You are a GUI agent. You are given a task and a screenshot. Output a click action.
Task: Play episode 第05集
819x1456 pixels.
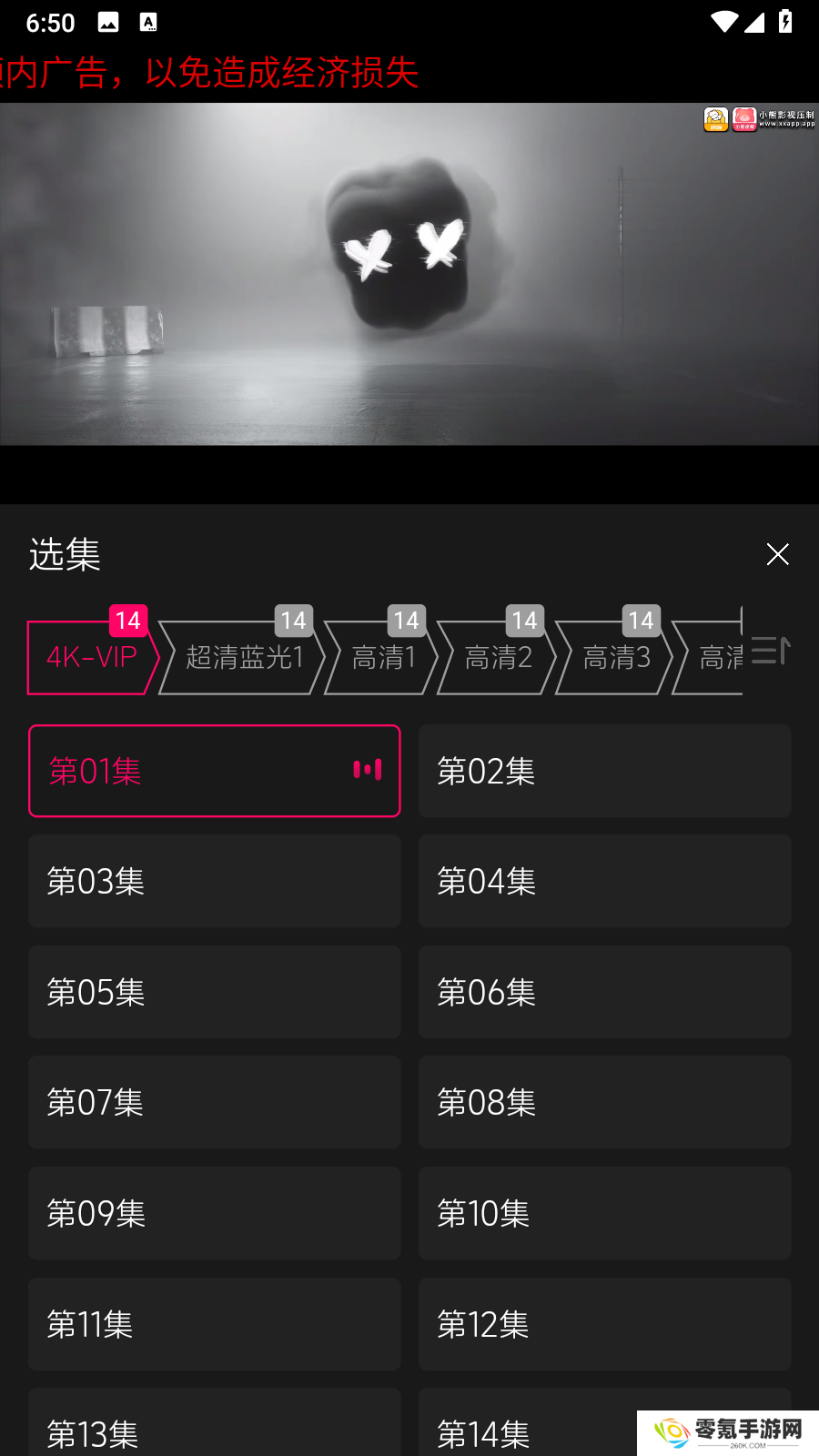tap(214, 992)
